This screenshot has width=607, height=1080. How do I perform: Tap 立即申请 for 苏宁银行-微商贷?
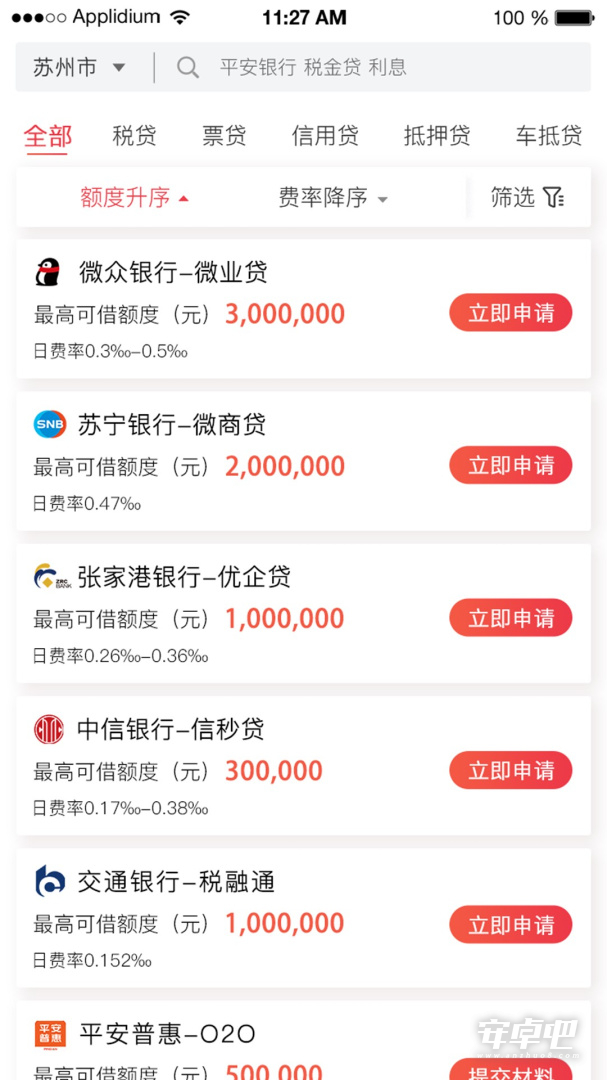(511, 465)
